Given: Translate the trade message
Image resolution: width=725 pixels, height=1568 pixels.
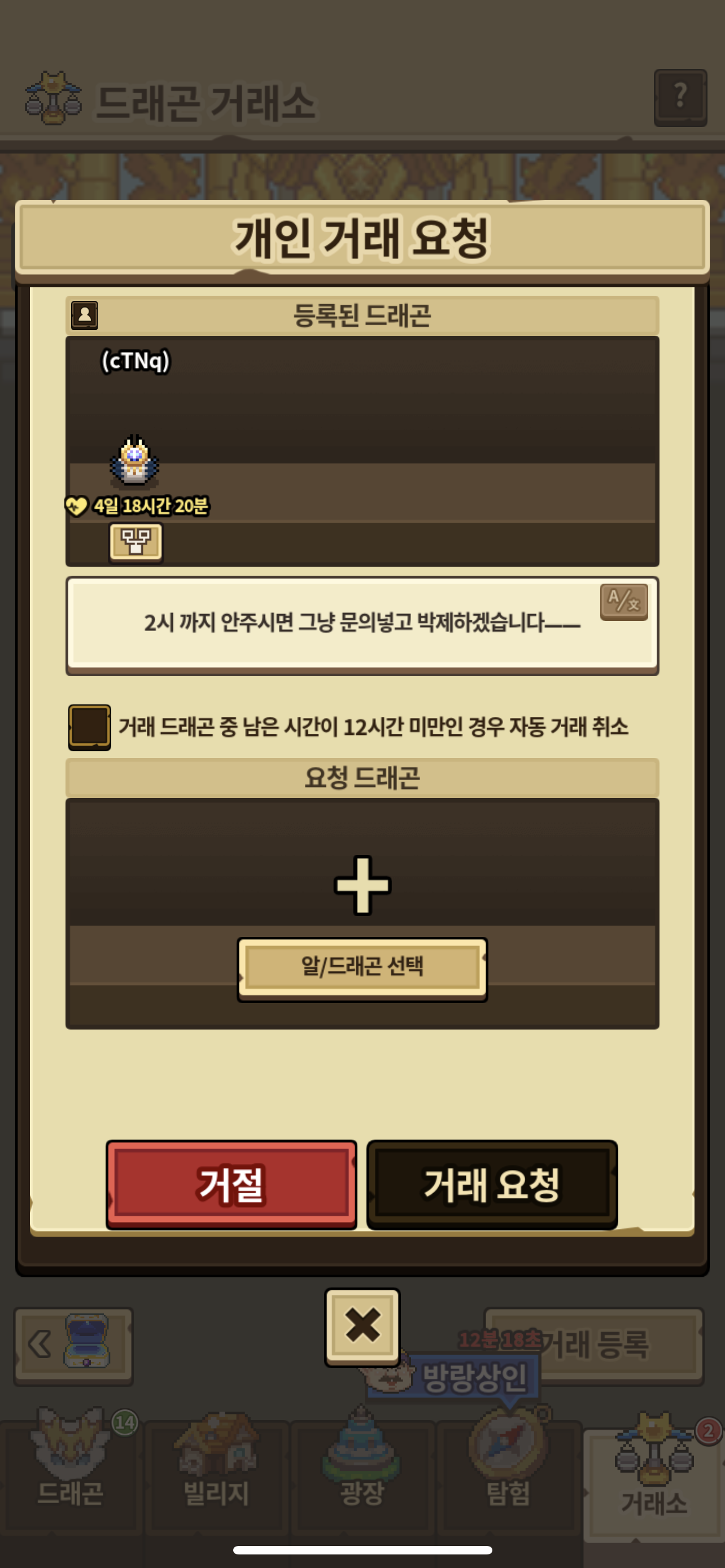Looking at the screenshot, I should pyautogui.click(x=623, y=602).
